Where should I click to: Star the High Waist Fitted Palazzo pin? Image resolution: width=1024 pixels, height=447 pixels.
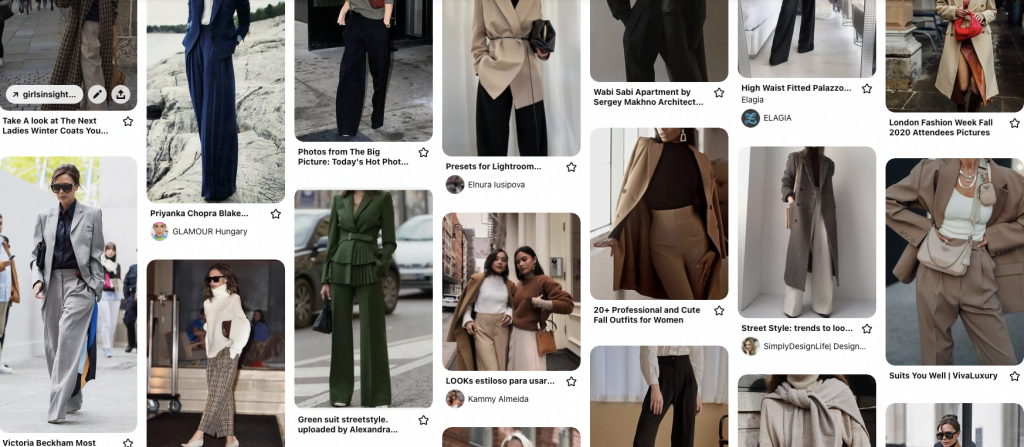(x=867, y=88)
